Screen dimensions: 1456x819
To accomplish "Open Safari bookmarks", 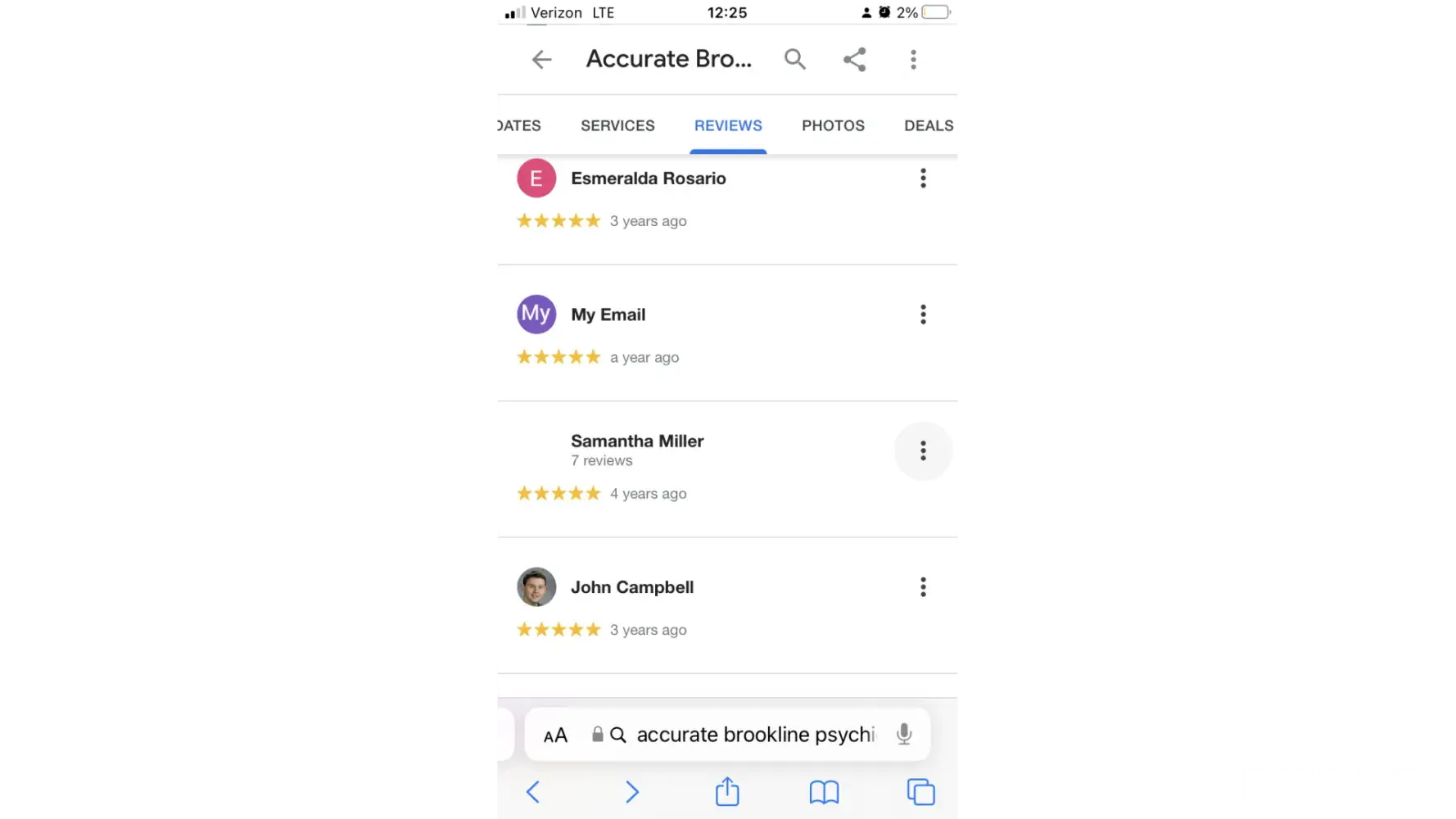I will [x=824, y=792].
